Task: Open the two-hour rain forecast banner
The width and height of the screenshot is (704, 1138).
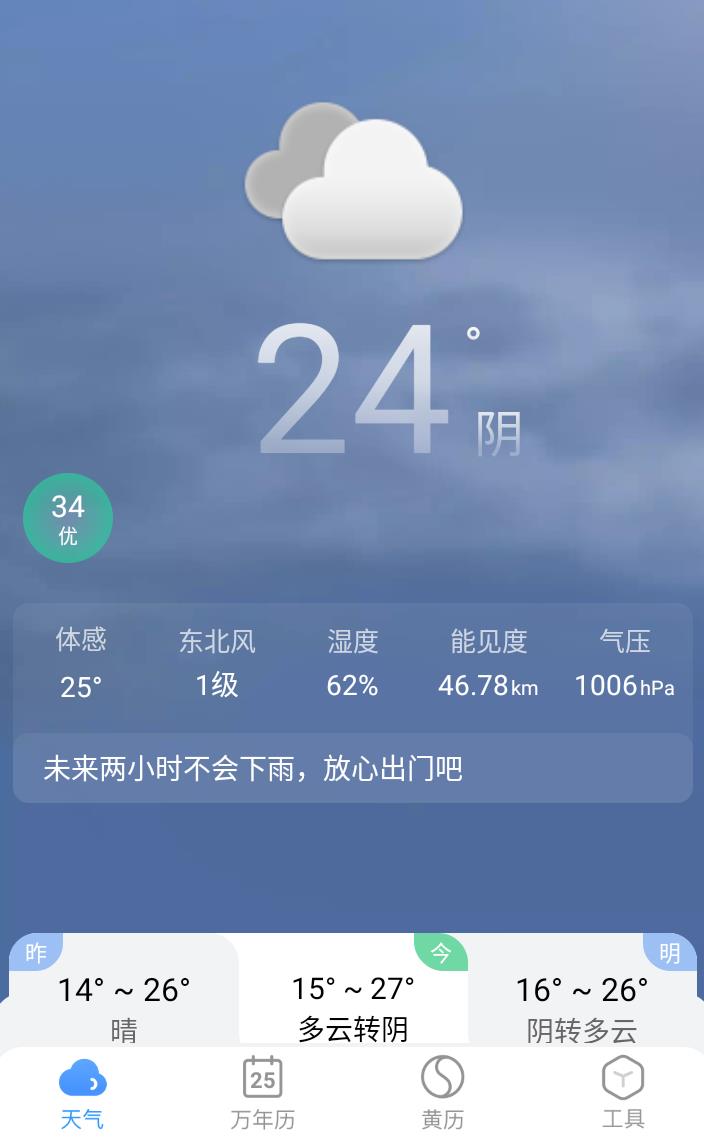Action: (x=352, y=768)
